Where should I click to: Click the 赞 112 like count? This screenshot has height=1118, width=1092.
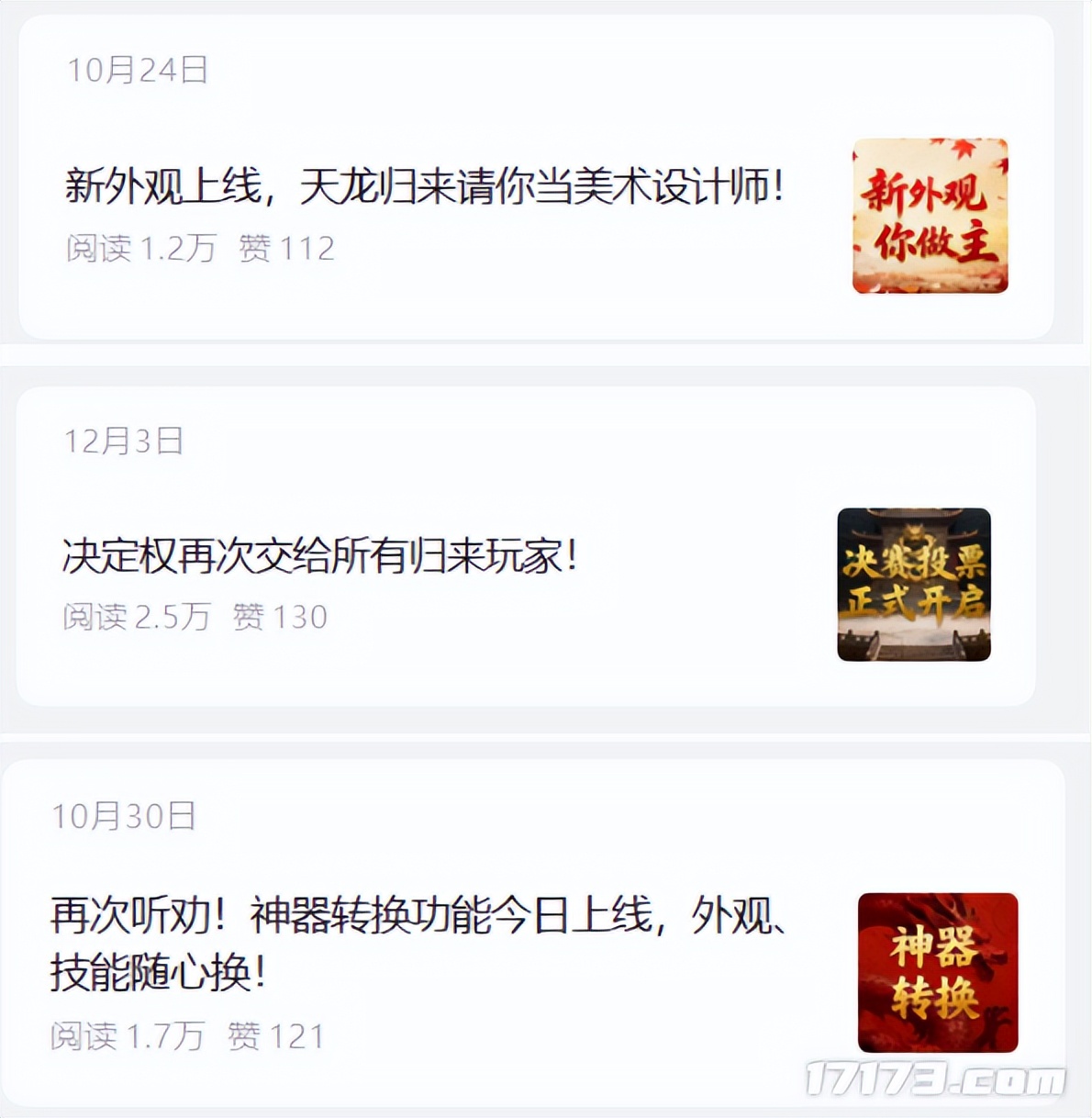tap(289, 248)
